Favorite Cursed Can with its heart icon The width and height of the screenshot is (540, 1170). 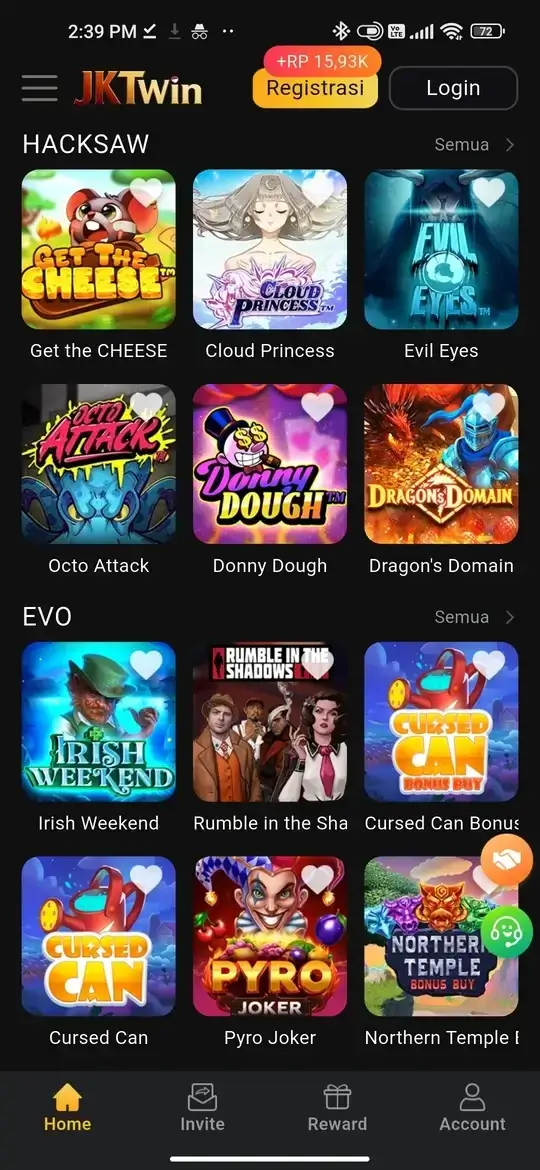coord(145,879)
